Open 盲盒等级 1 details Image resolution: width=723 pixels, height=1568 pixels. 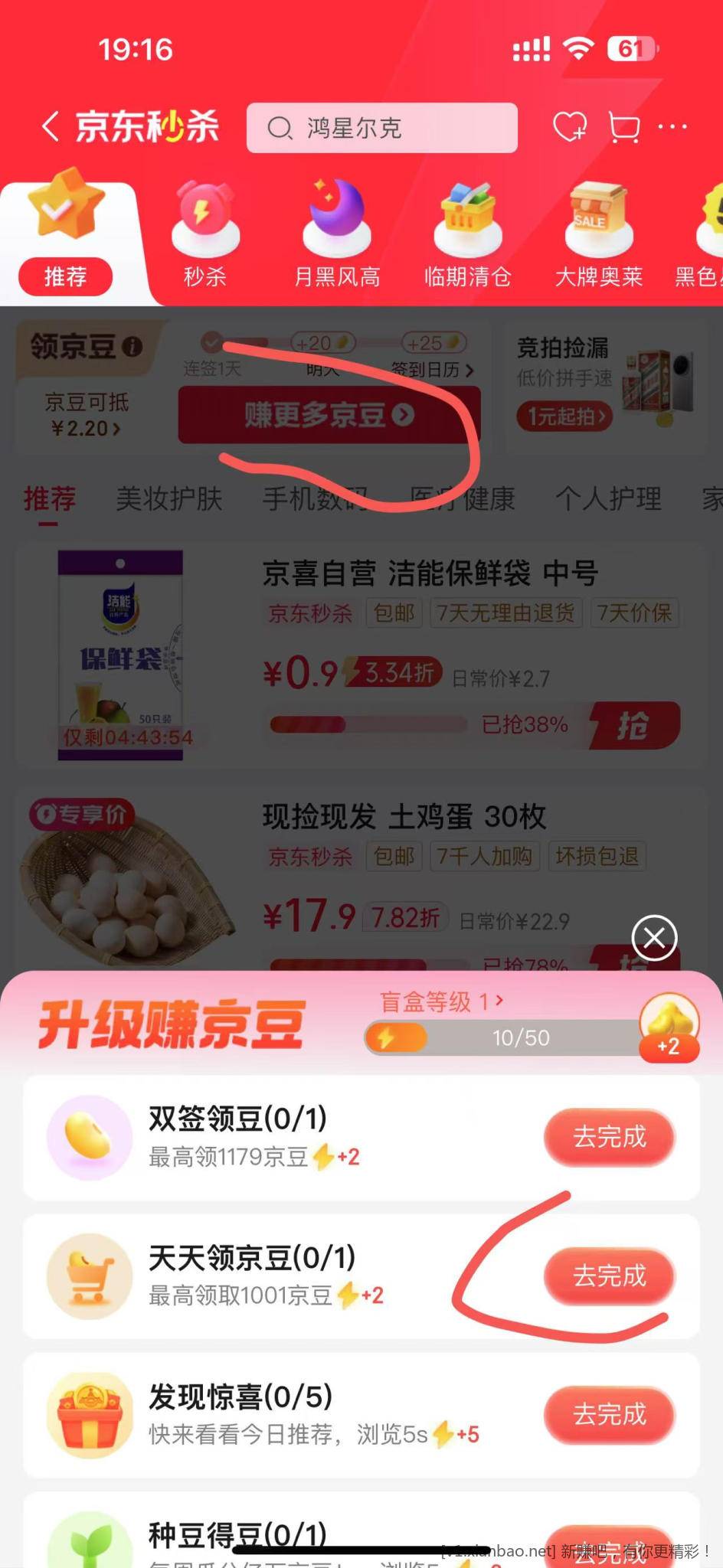pos(441,1001)
